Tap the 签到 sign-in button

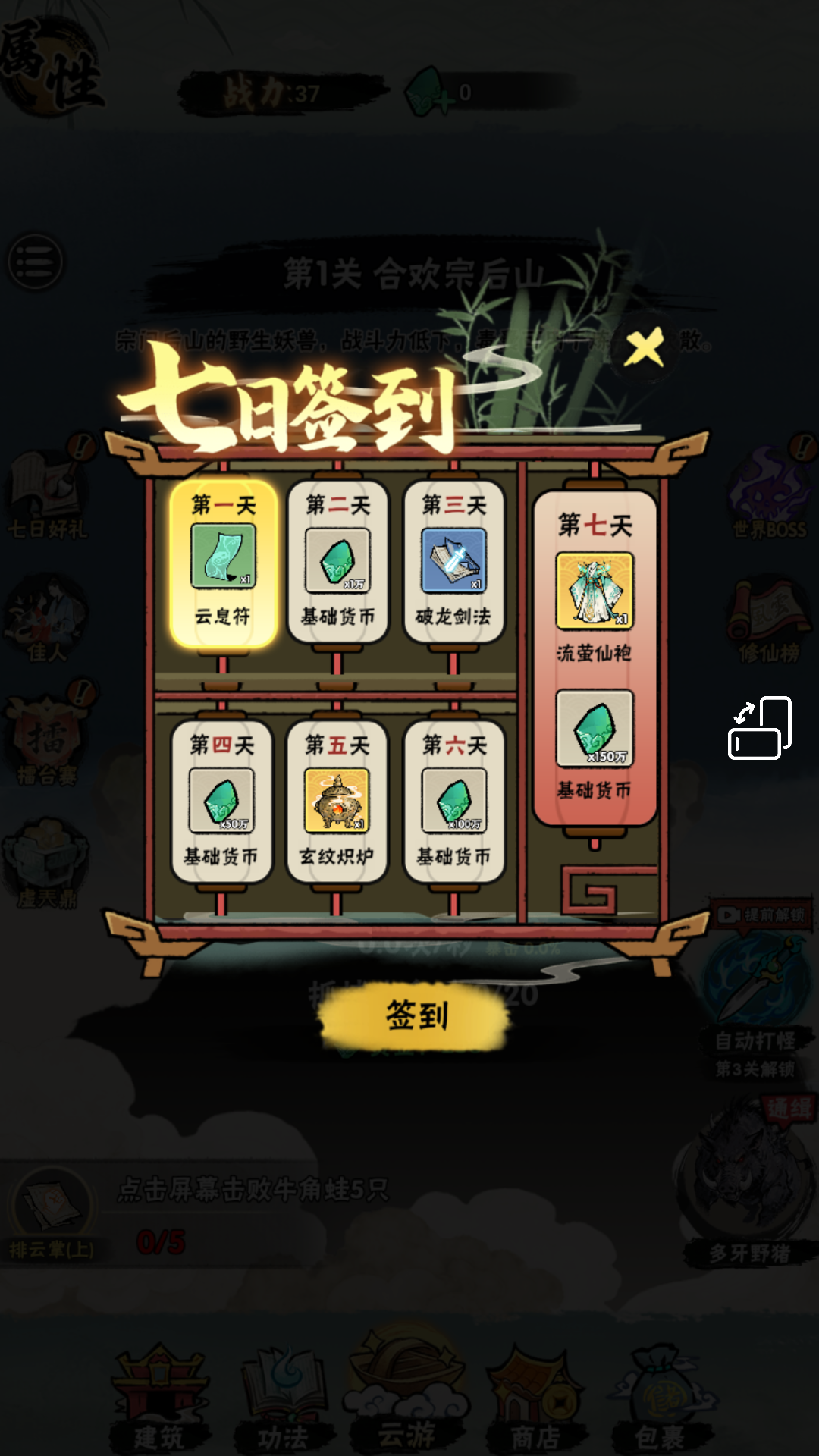coord(416,1015)
